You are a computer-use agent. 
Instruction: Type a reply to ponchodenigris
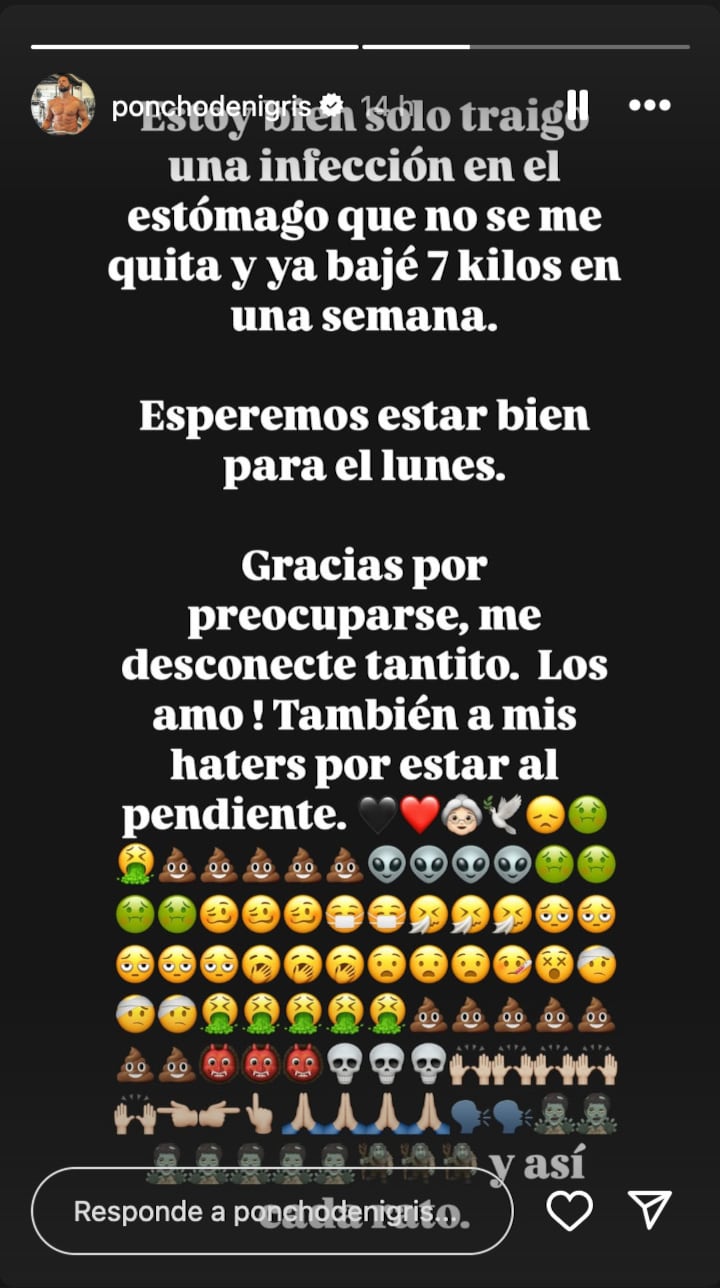coord(270,1212)
